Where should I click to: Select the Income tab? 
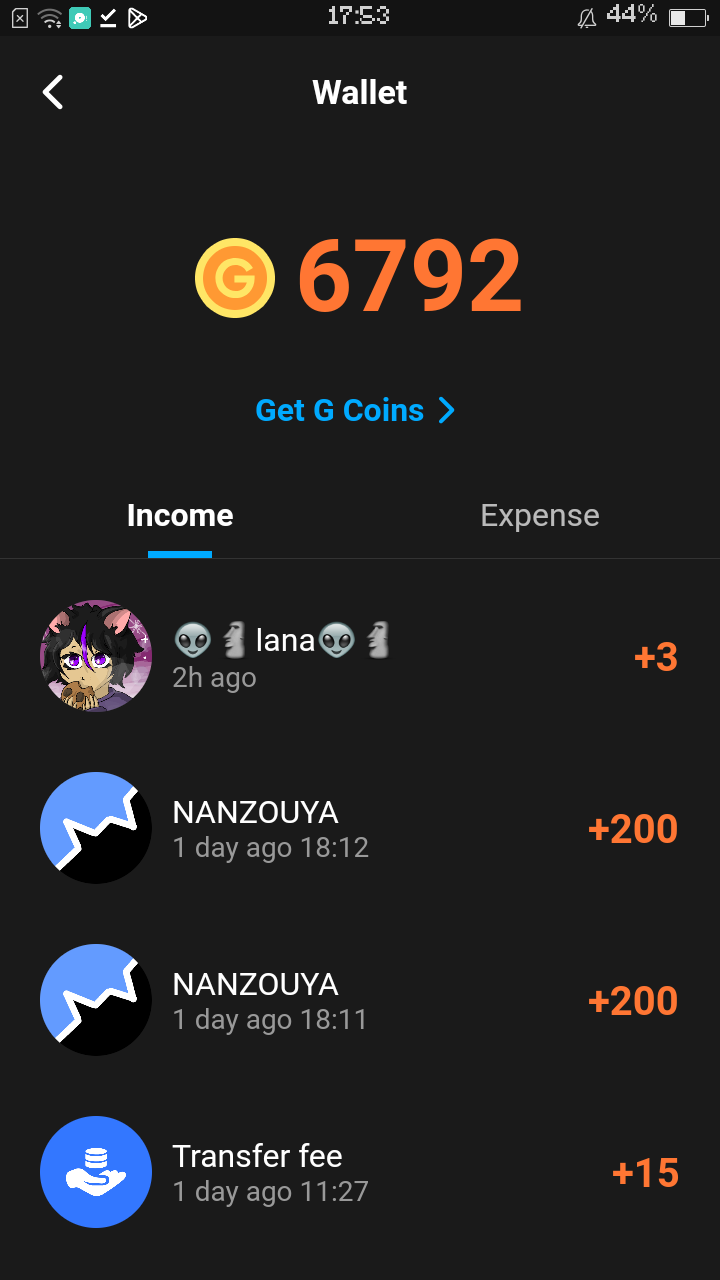180,516
